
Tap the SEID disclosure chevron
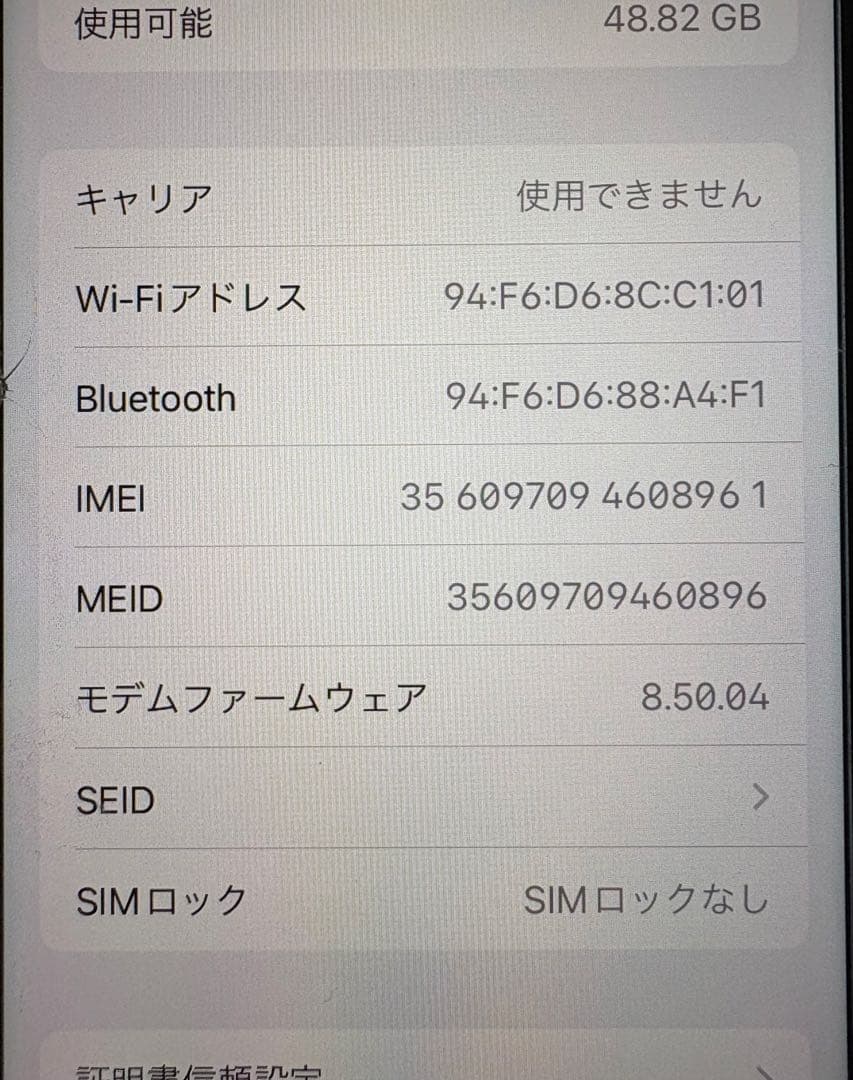tap(763, 798)
